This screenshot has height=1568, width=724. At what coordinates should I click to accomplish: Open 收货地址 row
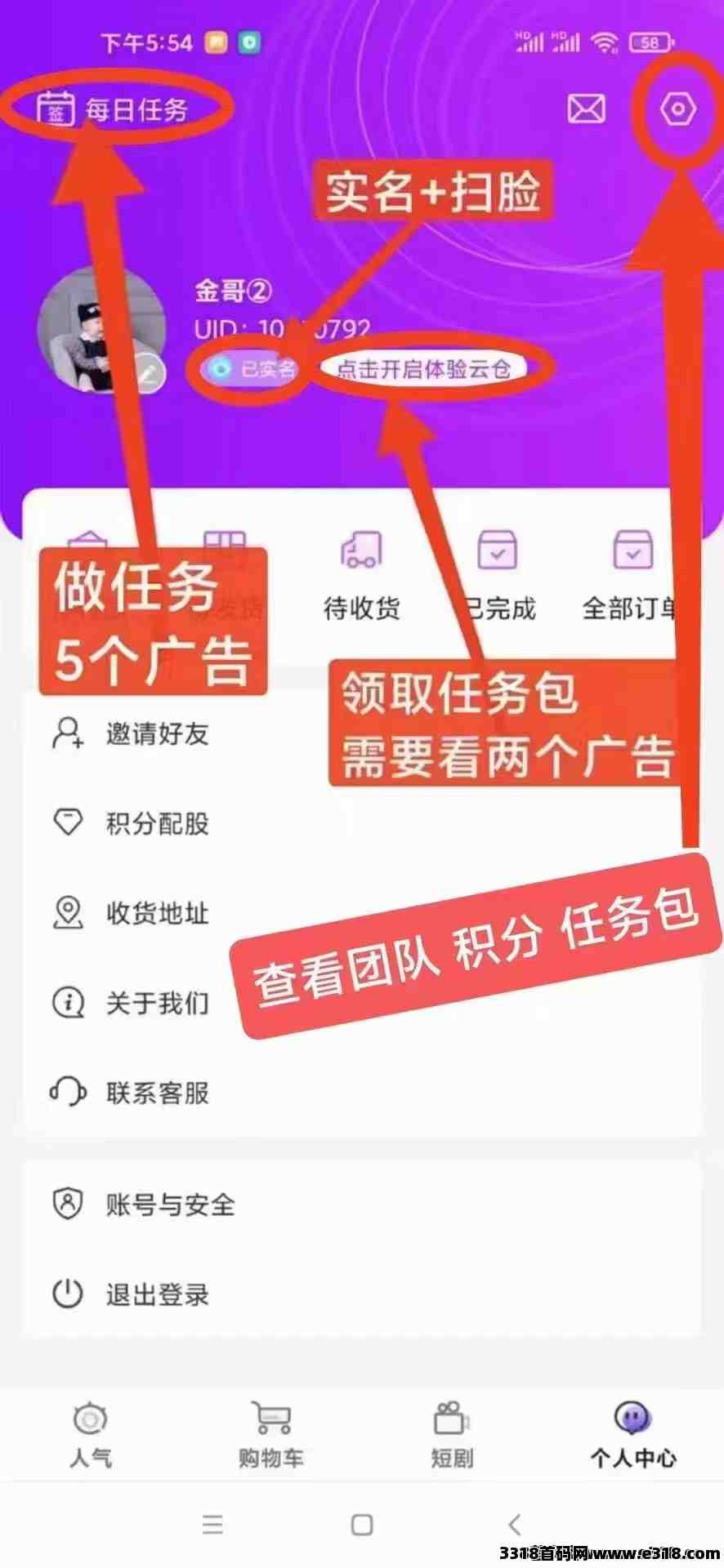tap(361, 913)
